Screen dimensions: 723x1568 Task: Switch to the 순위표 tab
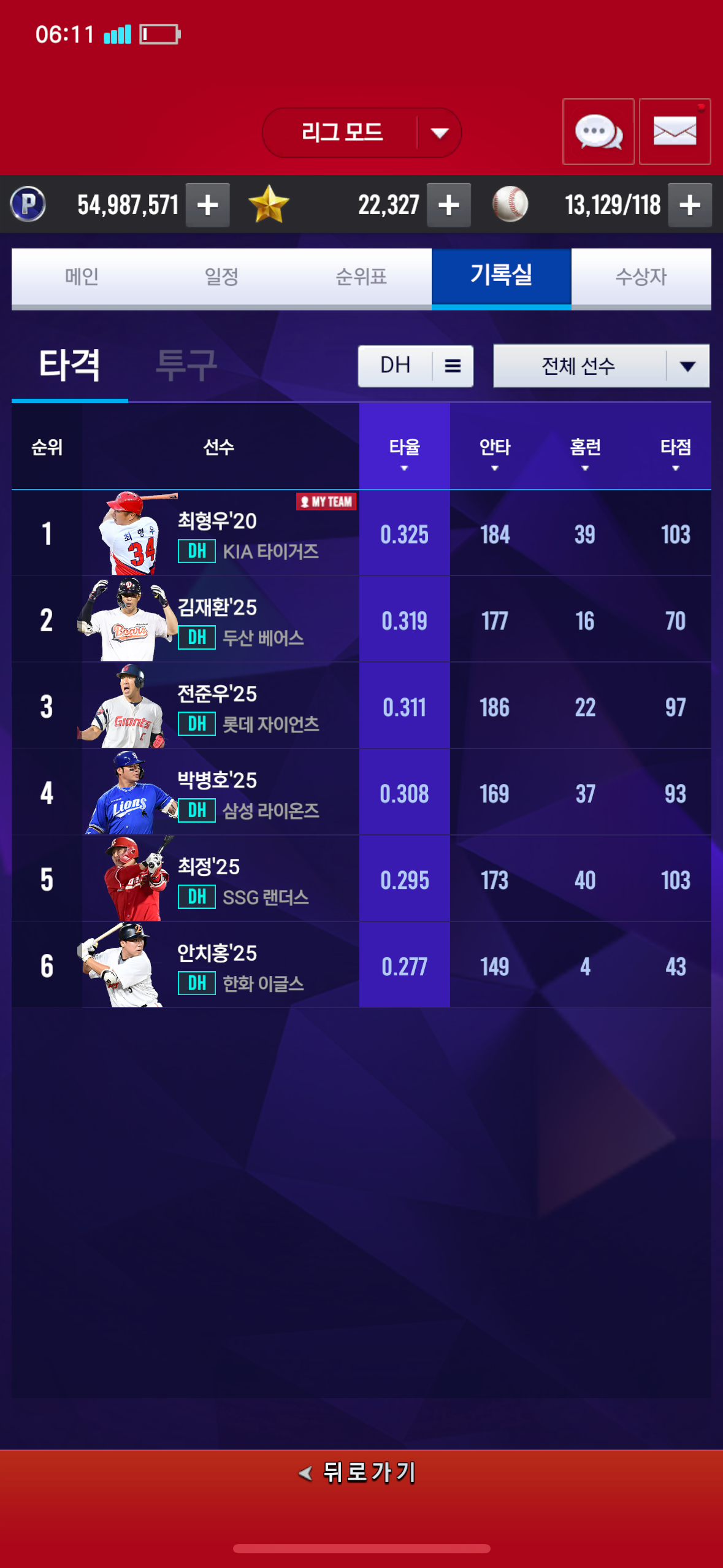pos(361,277)
